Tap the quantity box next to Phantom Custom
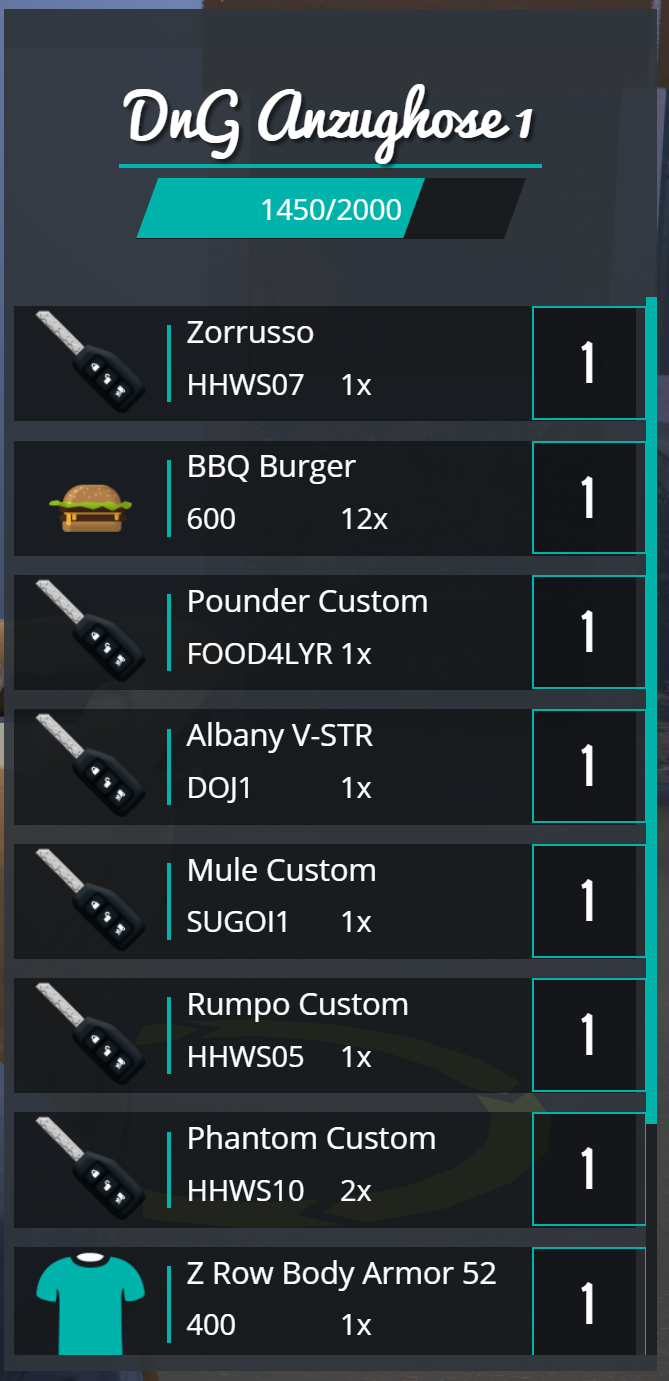669x1381 pixels. click(x=588, y=1170)
